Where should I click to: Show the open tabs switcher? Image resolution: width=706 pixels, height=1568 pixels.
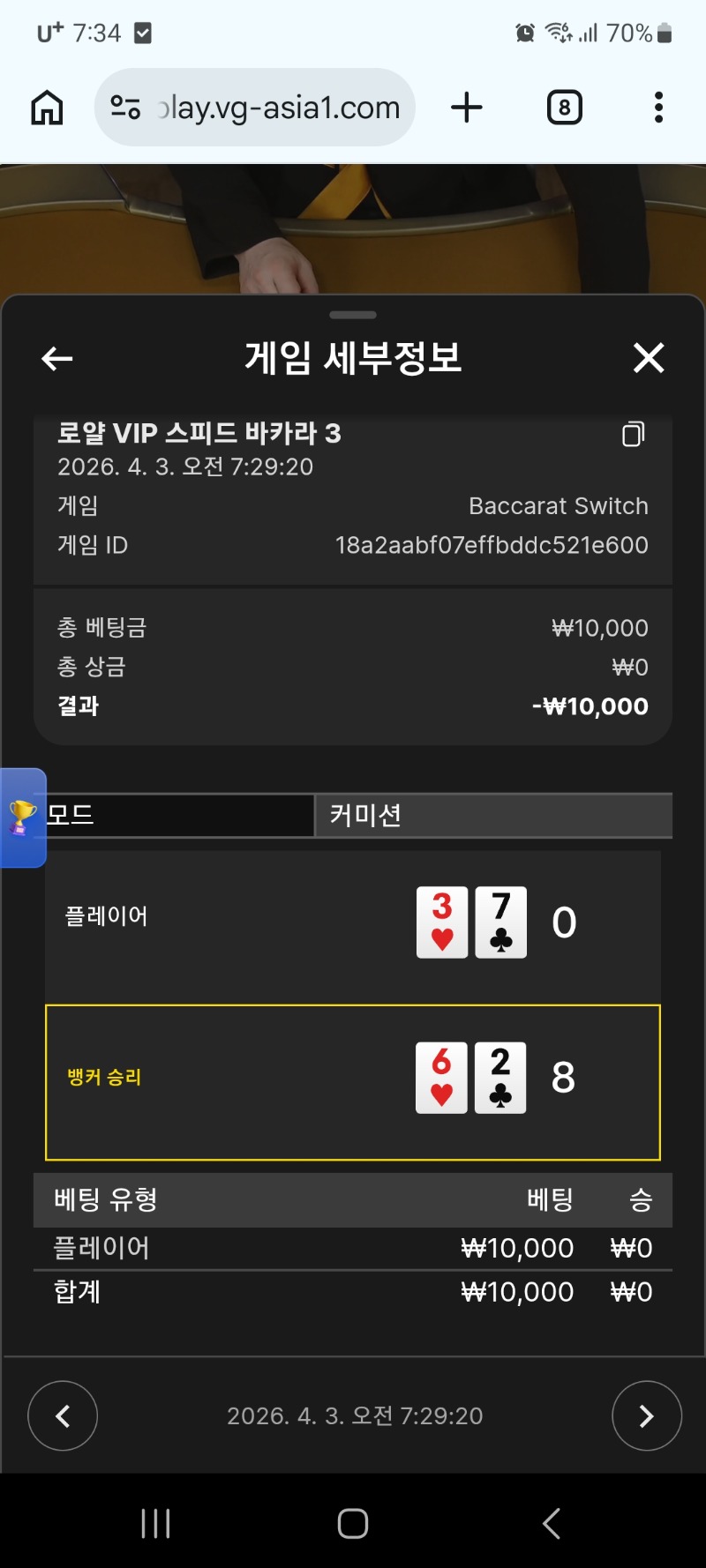[564, 108]
